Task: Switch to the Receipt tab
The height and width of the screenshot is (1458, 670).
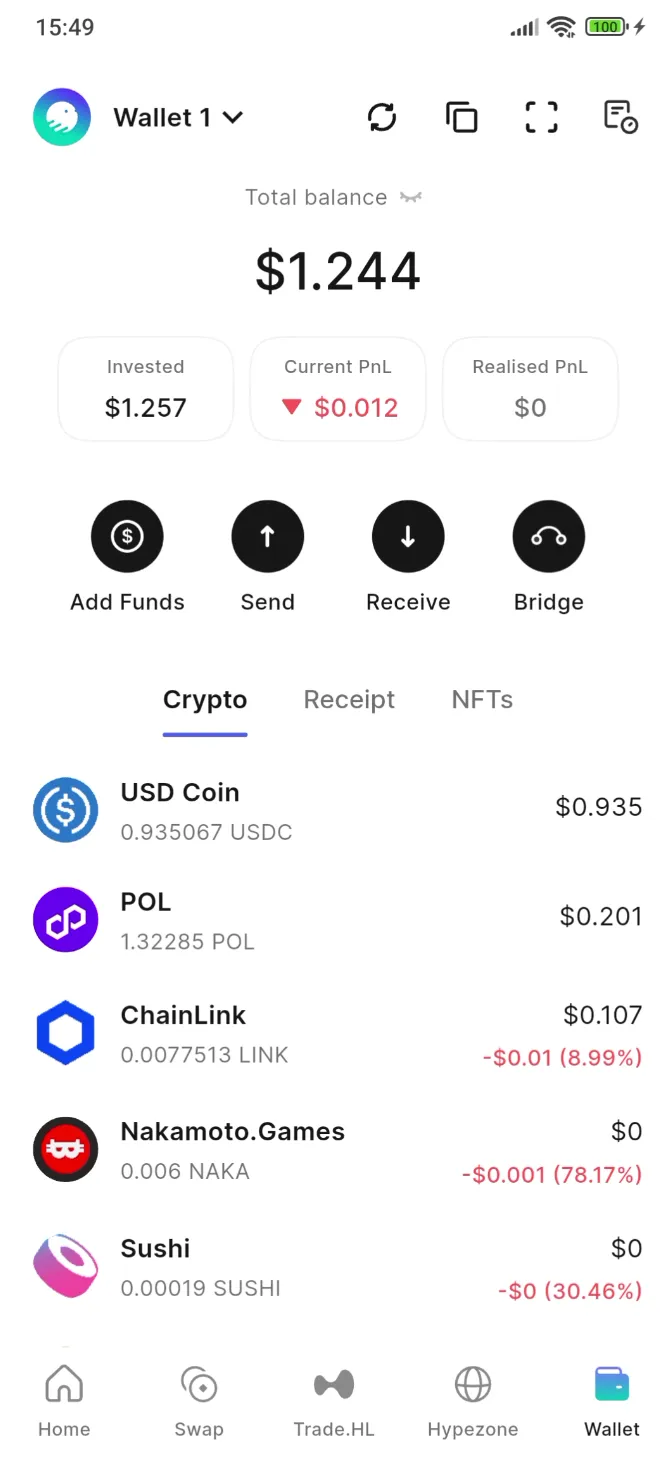Action: pyautogui.click(x=349, y=700)
